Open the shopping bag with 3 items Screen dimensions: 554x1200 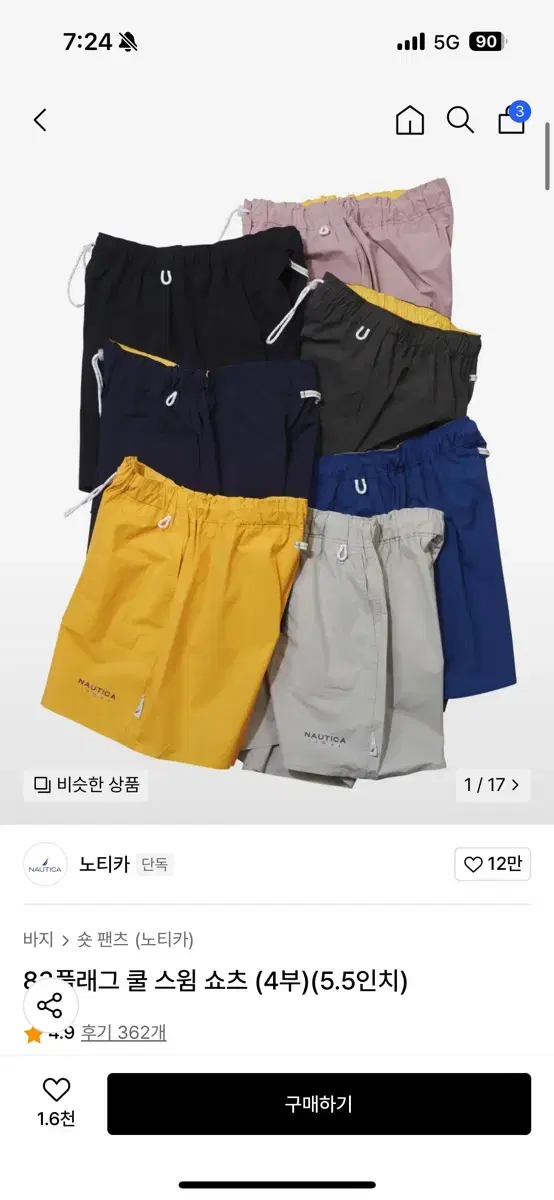pyautogui.click(x=512, y=119)
